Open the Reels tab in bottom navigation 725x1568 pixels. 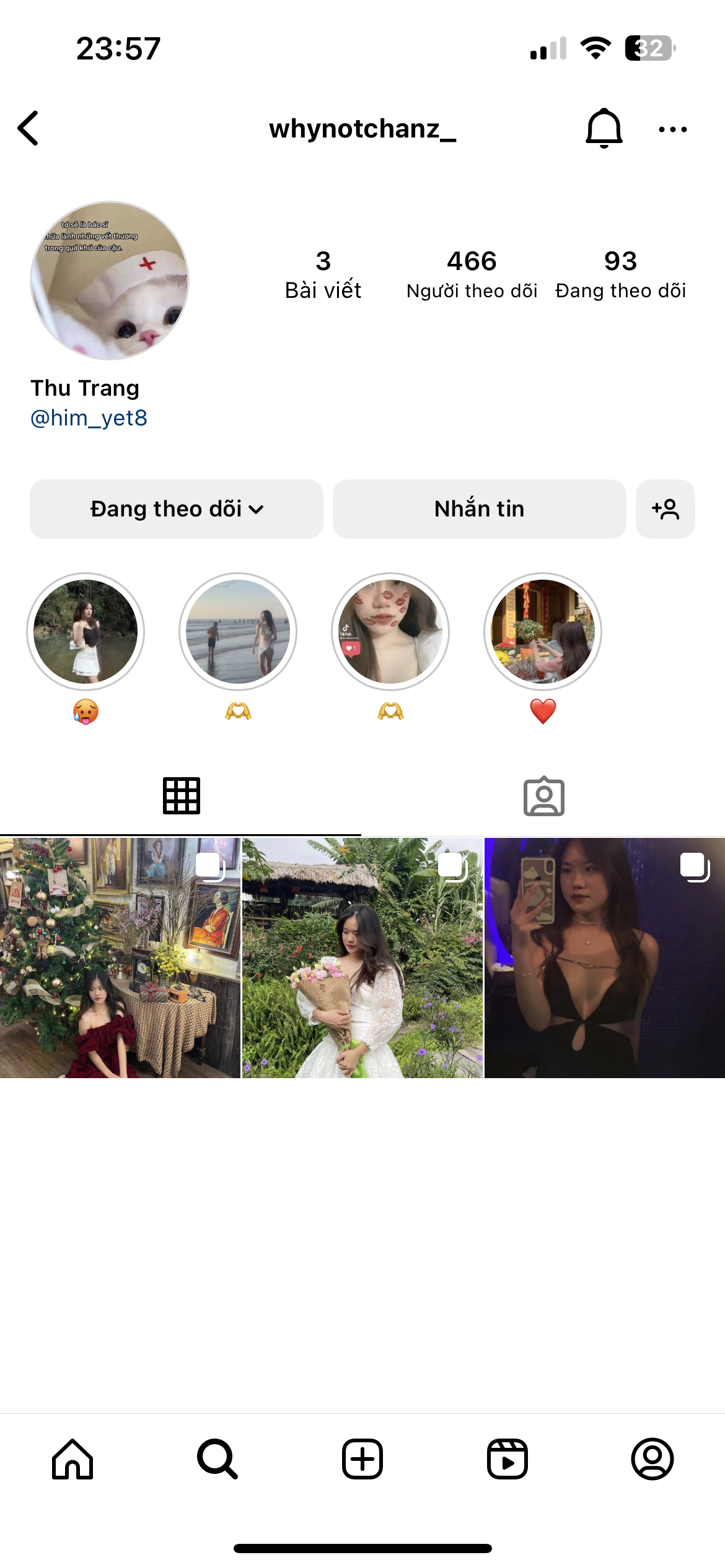pyautogui.click(x=507, y=1459)
